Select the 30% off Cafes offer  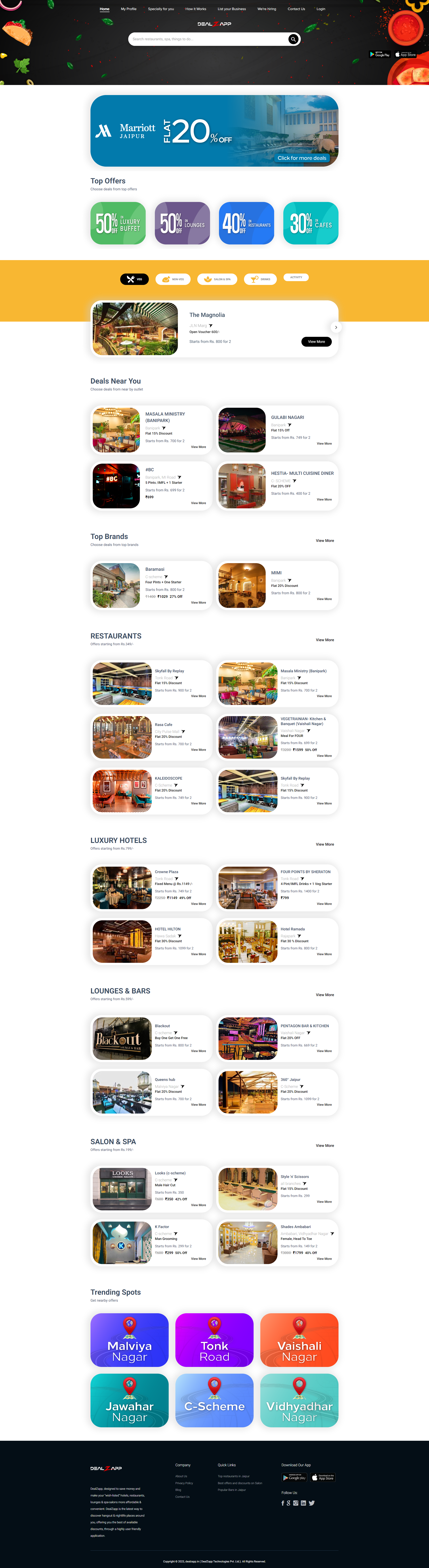310,223
